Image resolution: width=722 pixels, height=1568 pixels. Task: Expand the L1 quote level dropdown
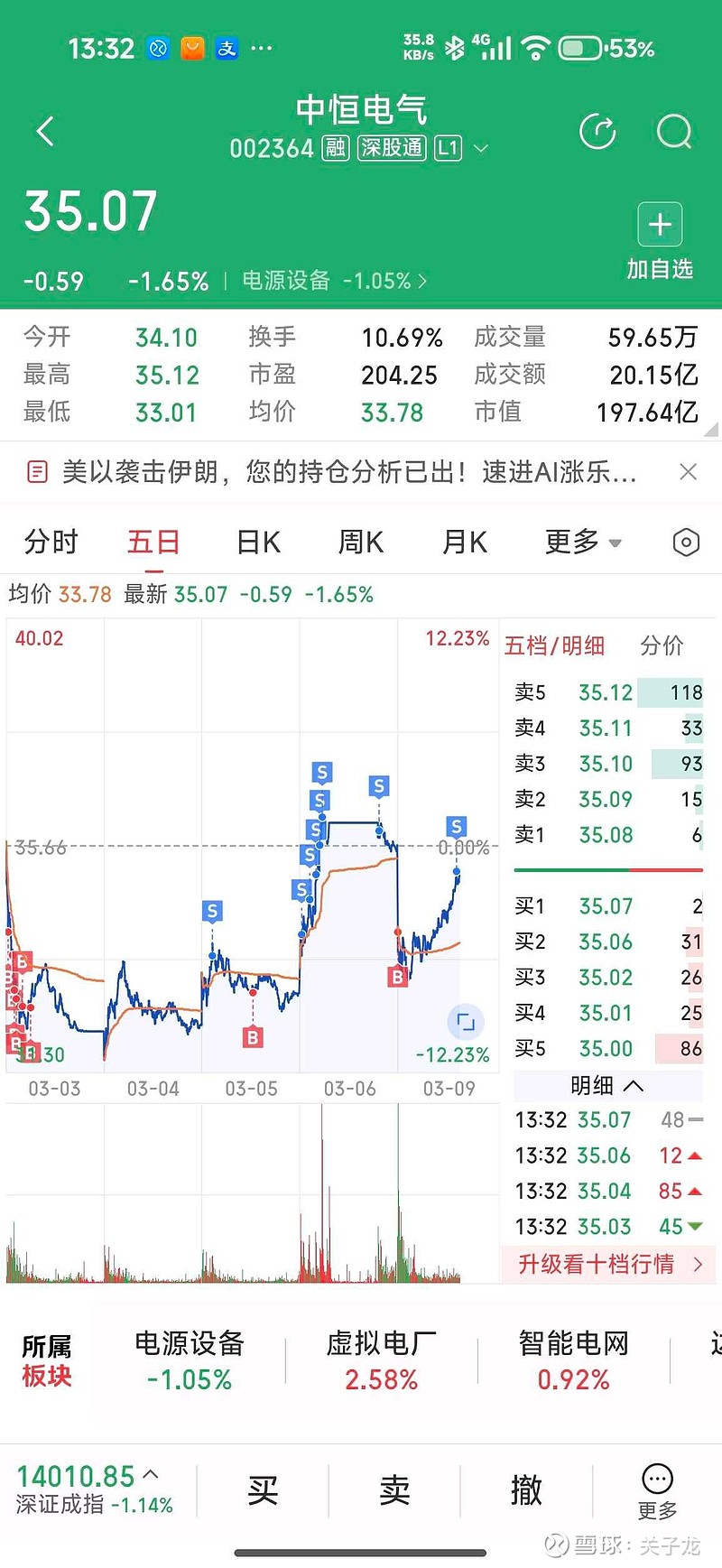coord(480,148)
